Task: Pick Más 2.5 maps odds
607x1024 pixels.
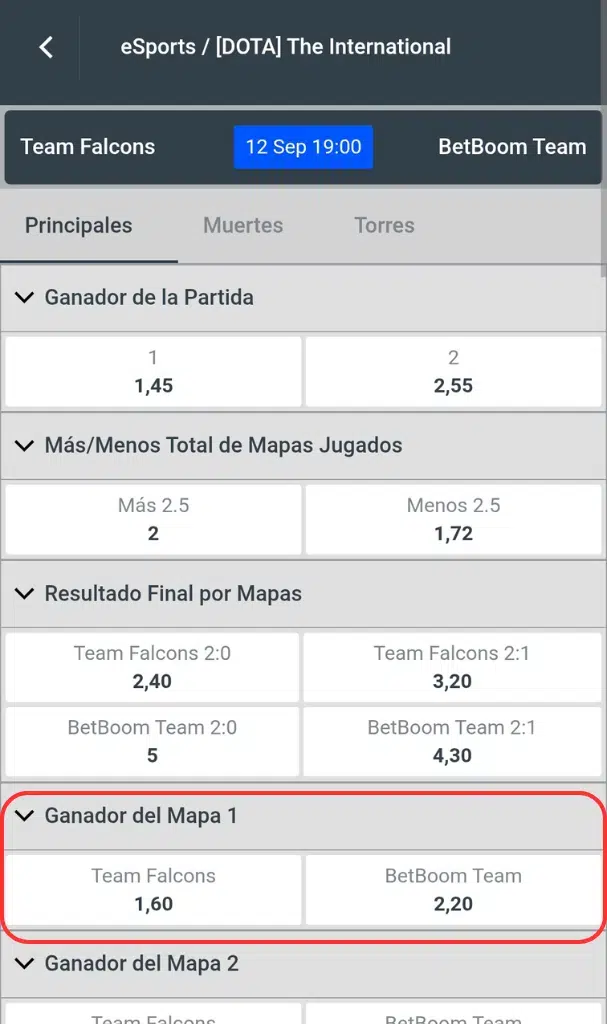Action: [x=153, y=519]
